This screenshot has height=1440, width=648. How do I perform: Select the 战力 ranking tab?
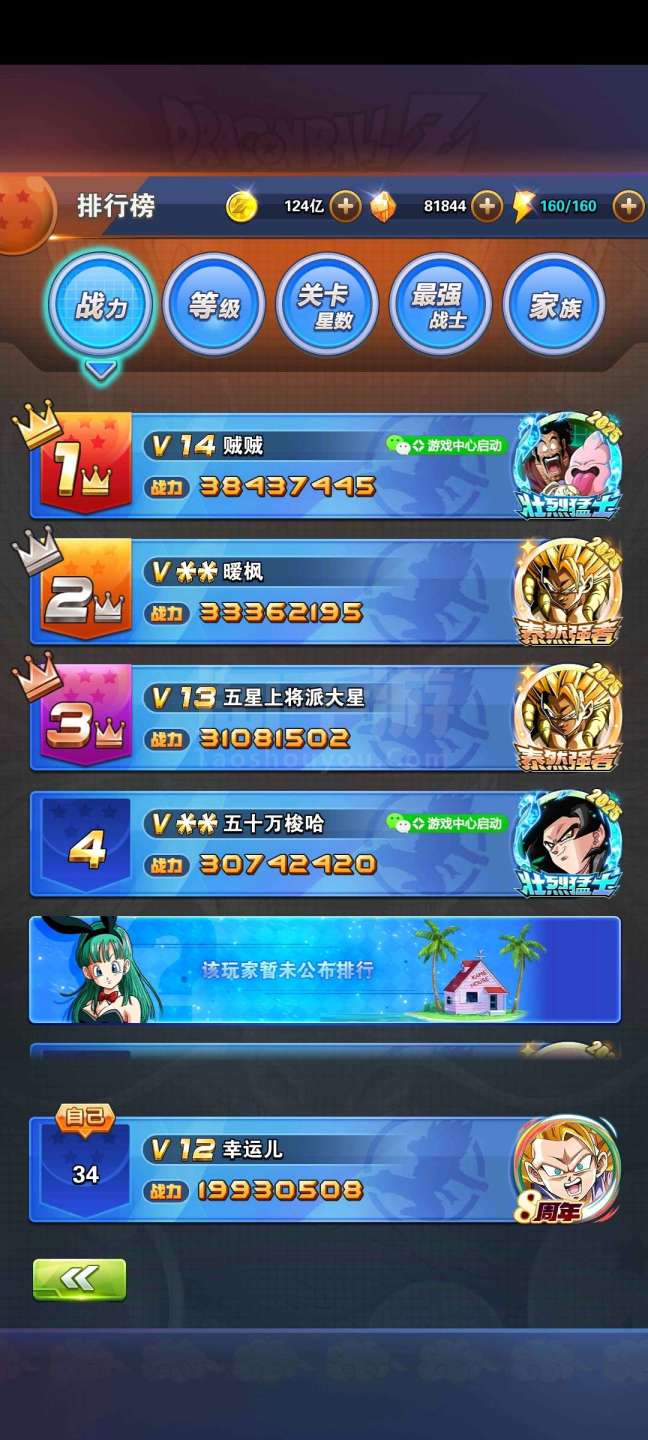101,305
